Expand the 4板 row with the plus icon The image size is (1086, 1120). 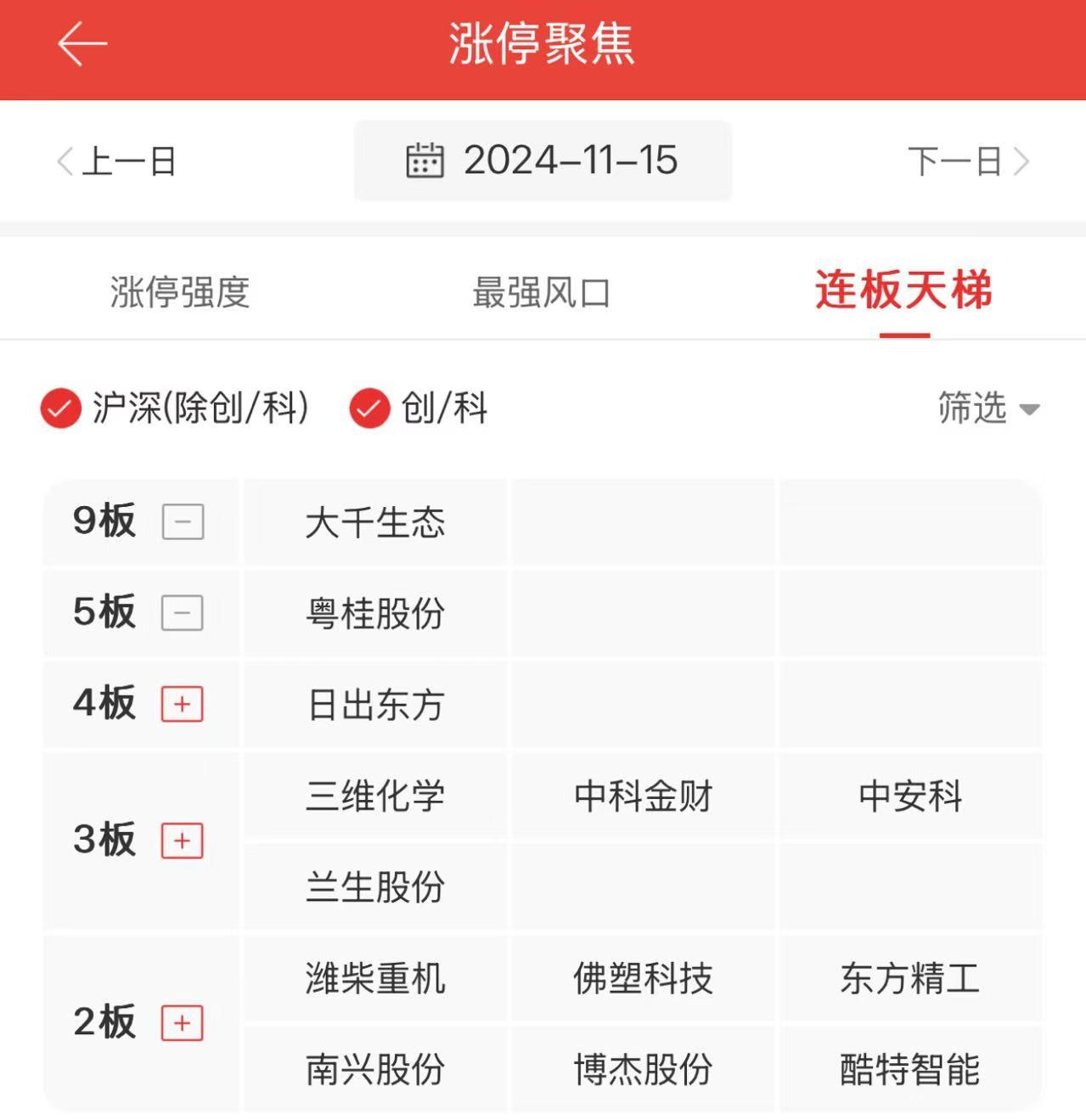coord(182,704)
